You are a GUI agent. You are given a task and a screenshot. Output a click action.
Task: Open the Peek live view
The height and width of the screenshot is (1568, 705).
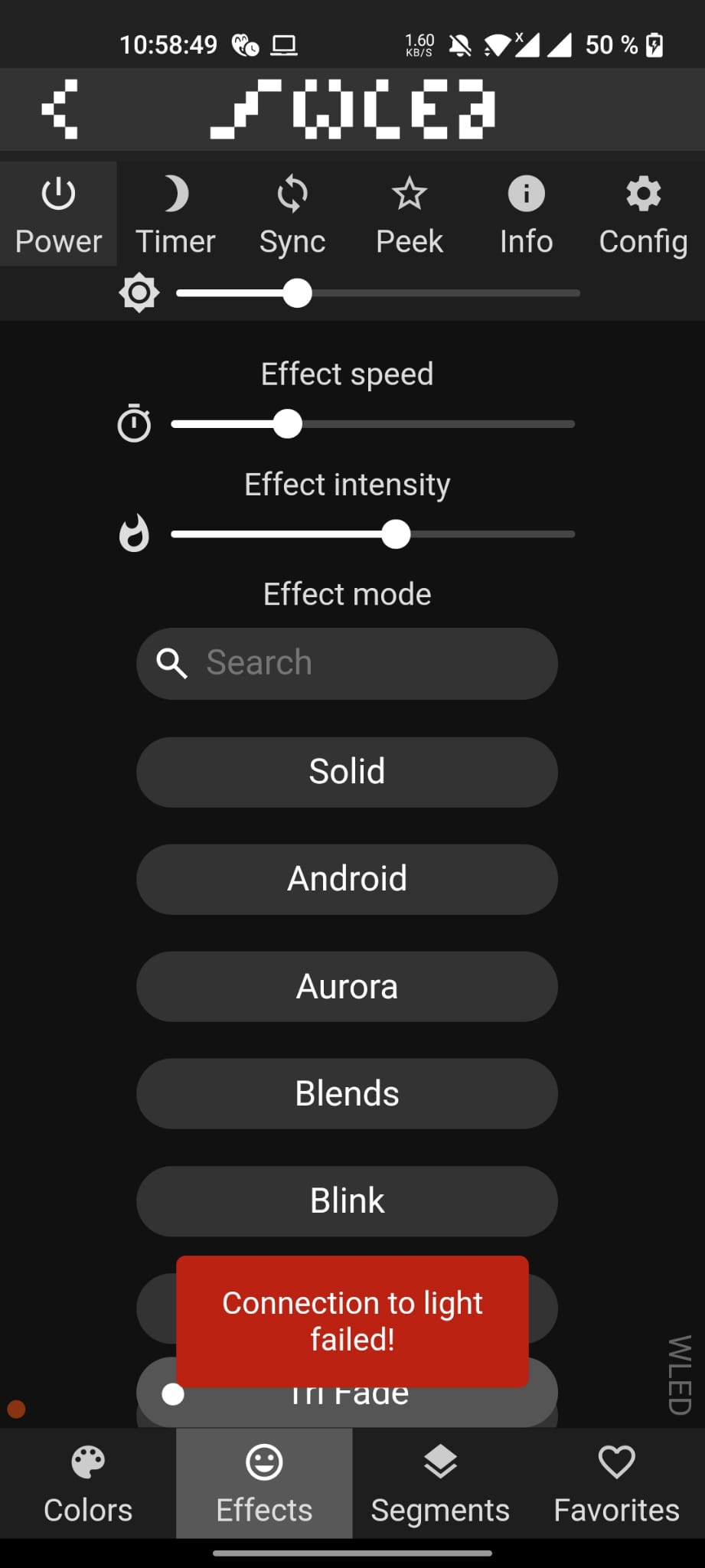[410, 214]
